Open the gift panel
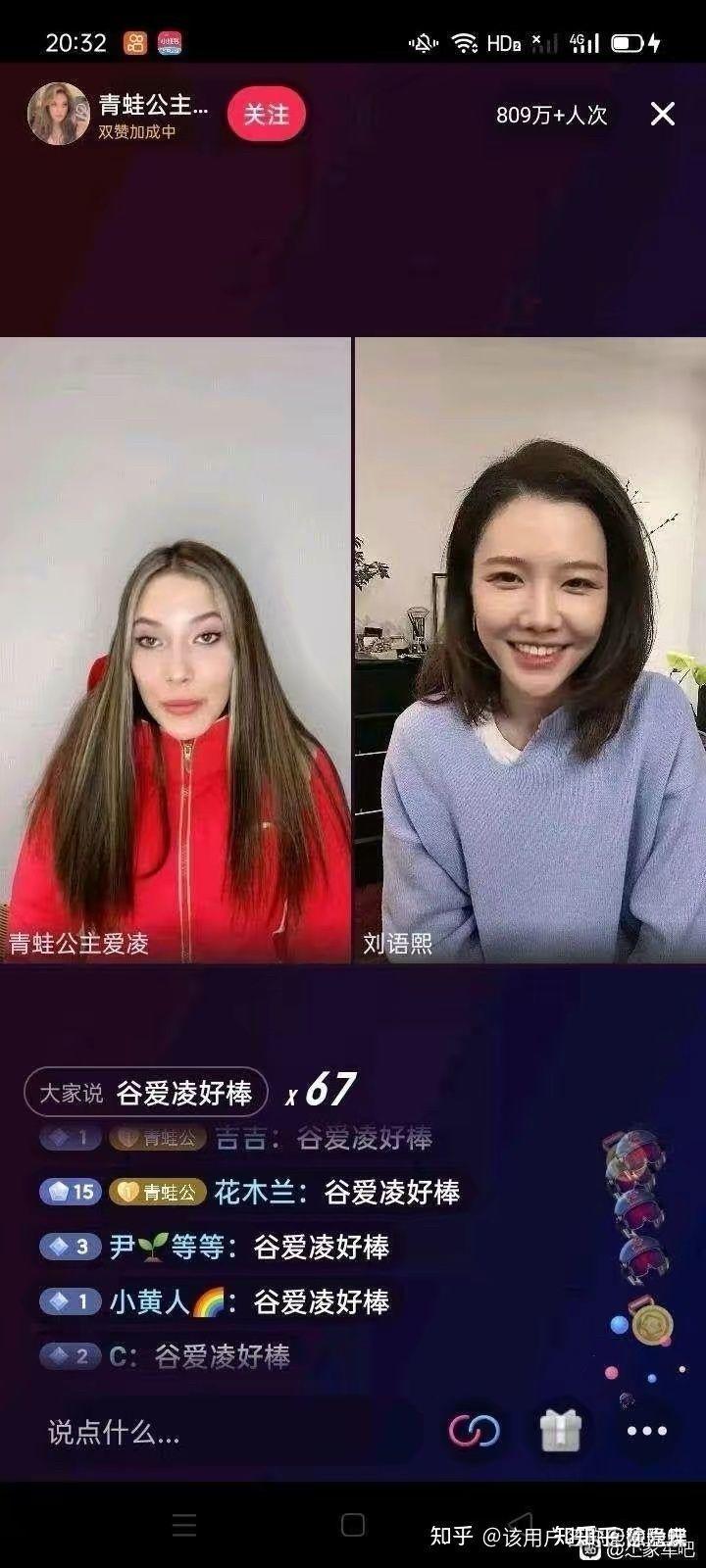The height and width of the screenshot is (1568, 706). click(x=561, y=1431)
